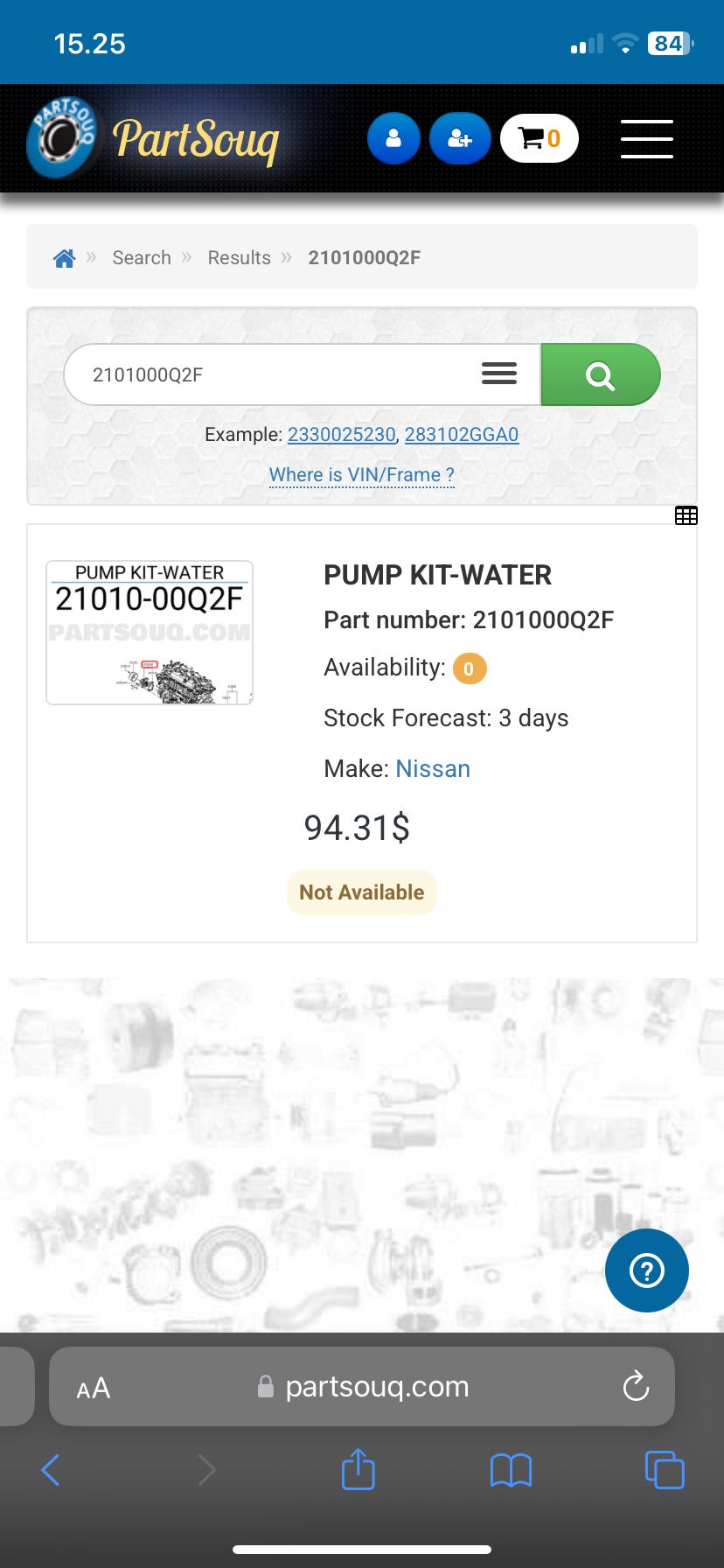724x1568 pixels.
Task: Open example part number 2330025230
Action: click(x=341, y=435)
